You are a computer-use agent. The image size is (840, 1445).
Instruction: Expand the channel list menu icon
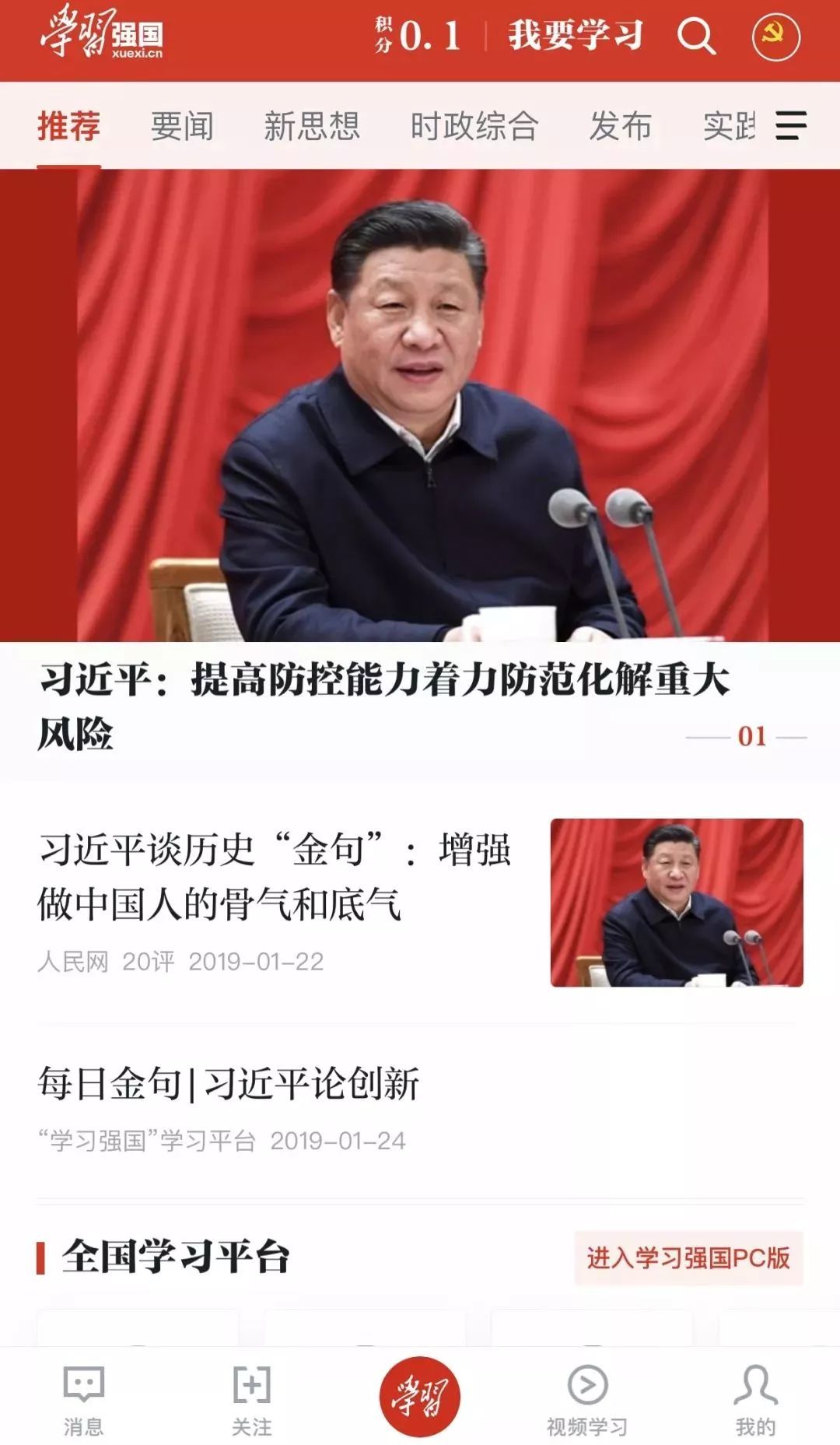click(791, 125)
